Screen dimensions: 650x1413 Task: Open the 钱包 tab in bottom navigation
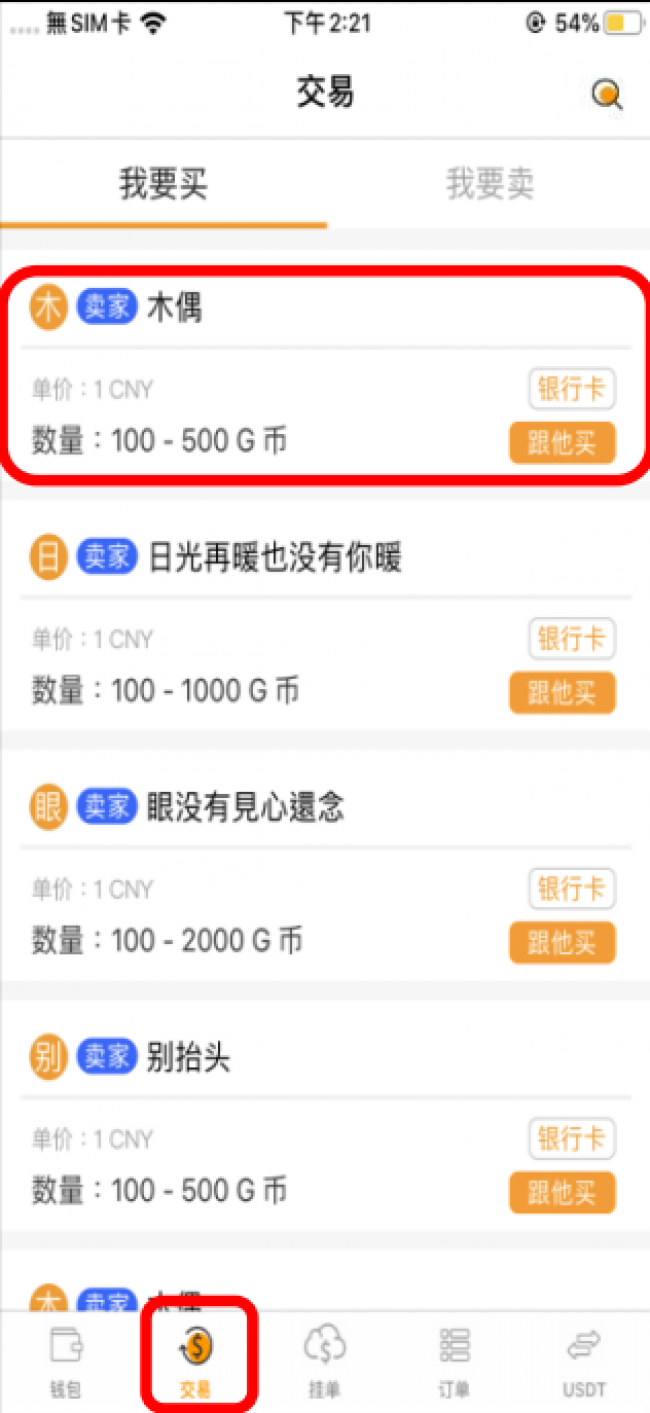pos(66,1361)
